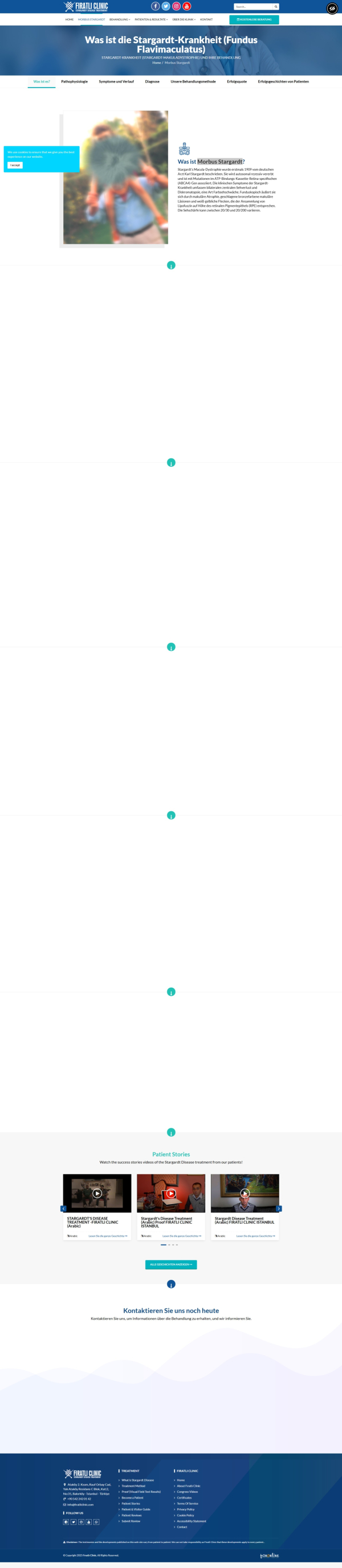Toggle the accessibility eye icon

point(332,9)
